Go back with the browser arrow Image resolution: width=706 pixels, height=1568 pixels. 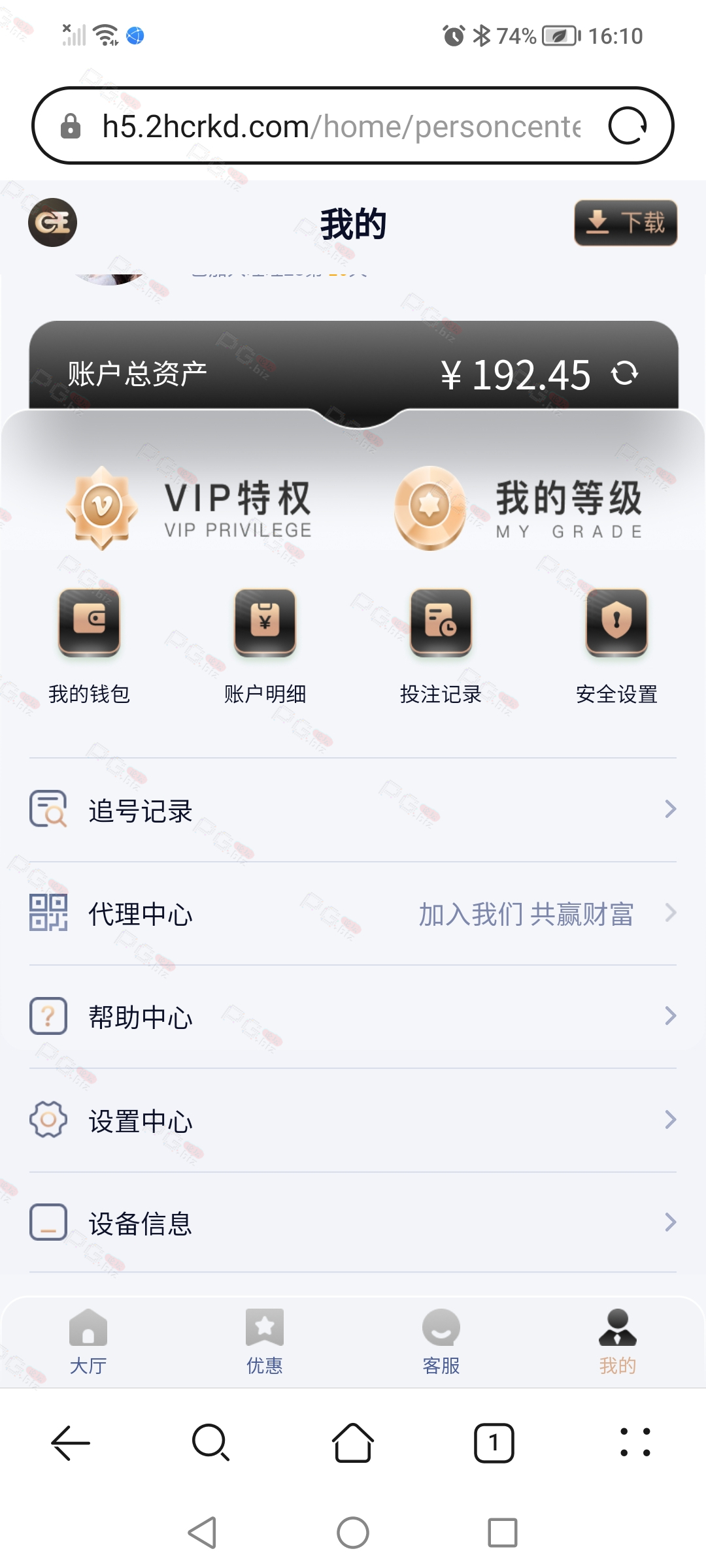point(71,1442)
